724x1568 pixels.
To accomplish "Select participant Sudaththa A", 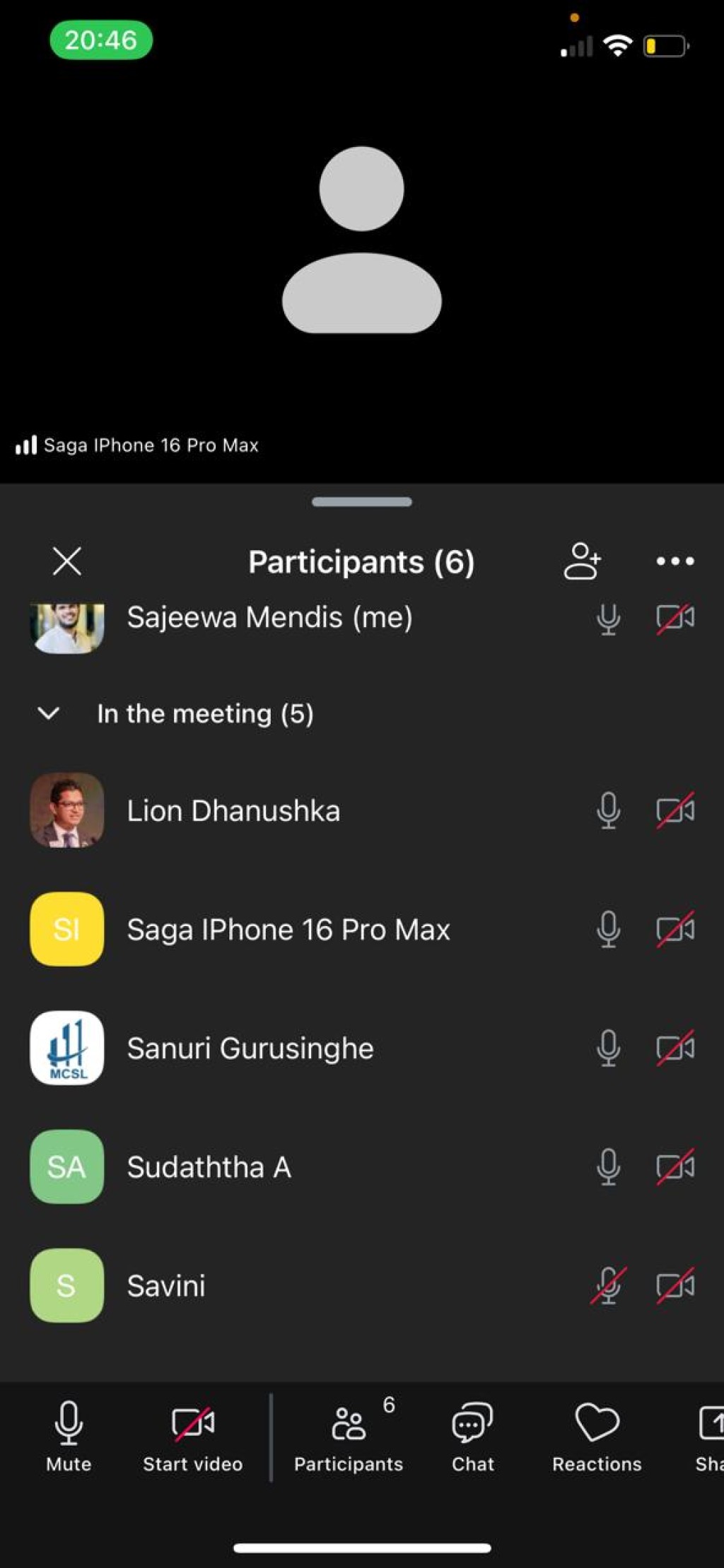I will coord(362,1166).
